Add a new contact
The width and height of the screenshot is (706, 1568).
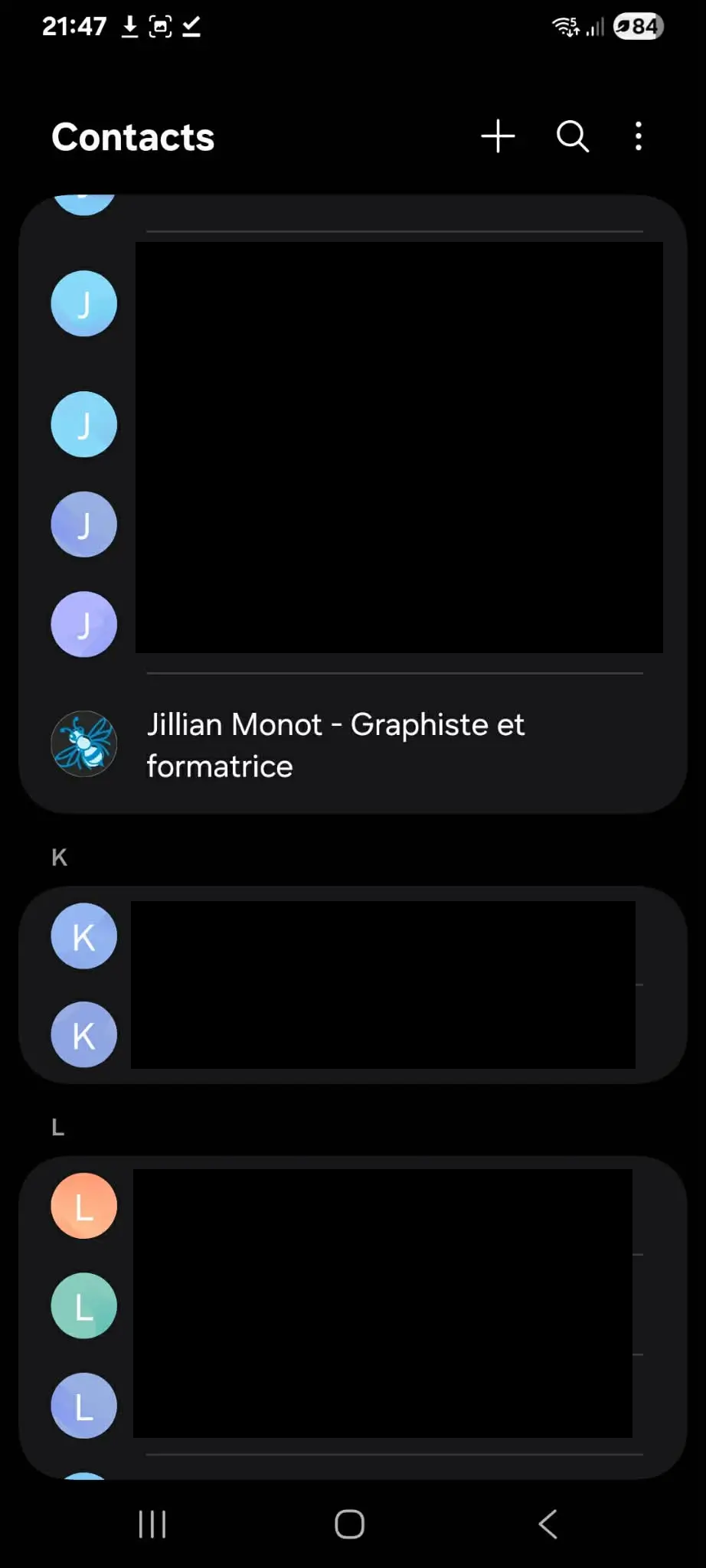coord(498,136)
